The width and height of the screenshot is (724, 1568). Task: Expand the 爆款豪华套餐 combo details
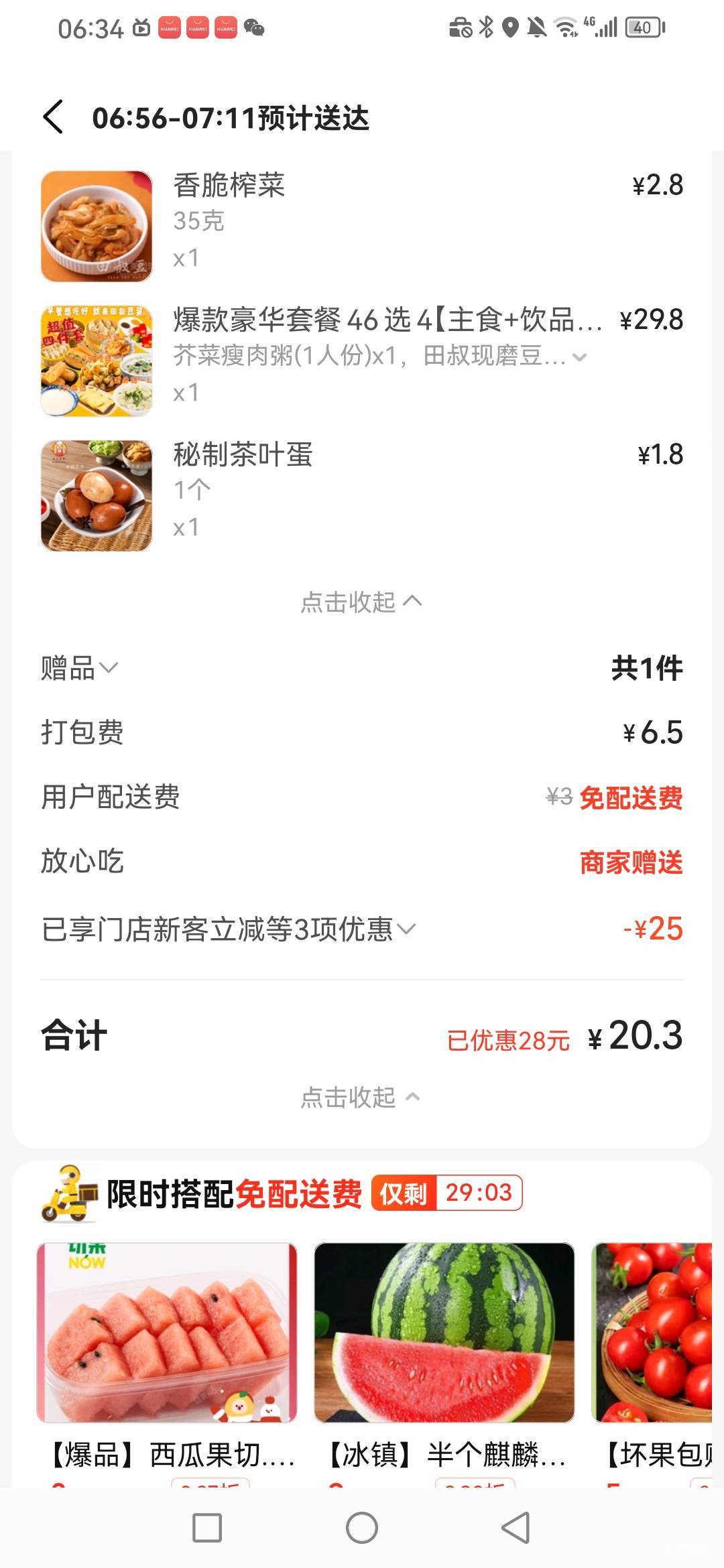pyautogui.click(x=580, y=357)
